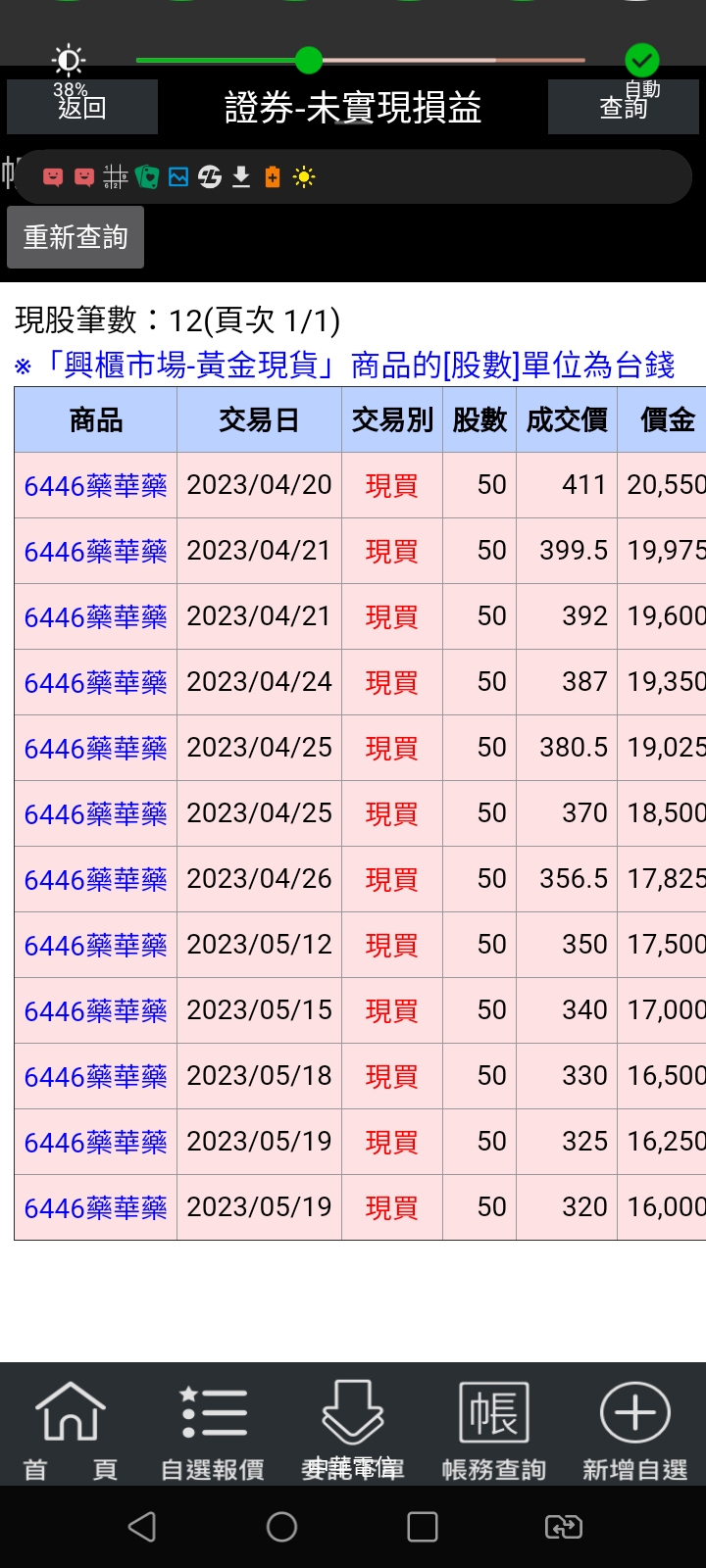Image resolution: width=706 pixels, height=1568 pixels.
Task: Open the Sudoku grid icon
Action: click(x=117, y=176)
